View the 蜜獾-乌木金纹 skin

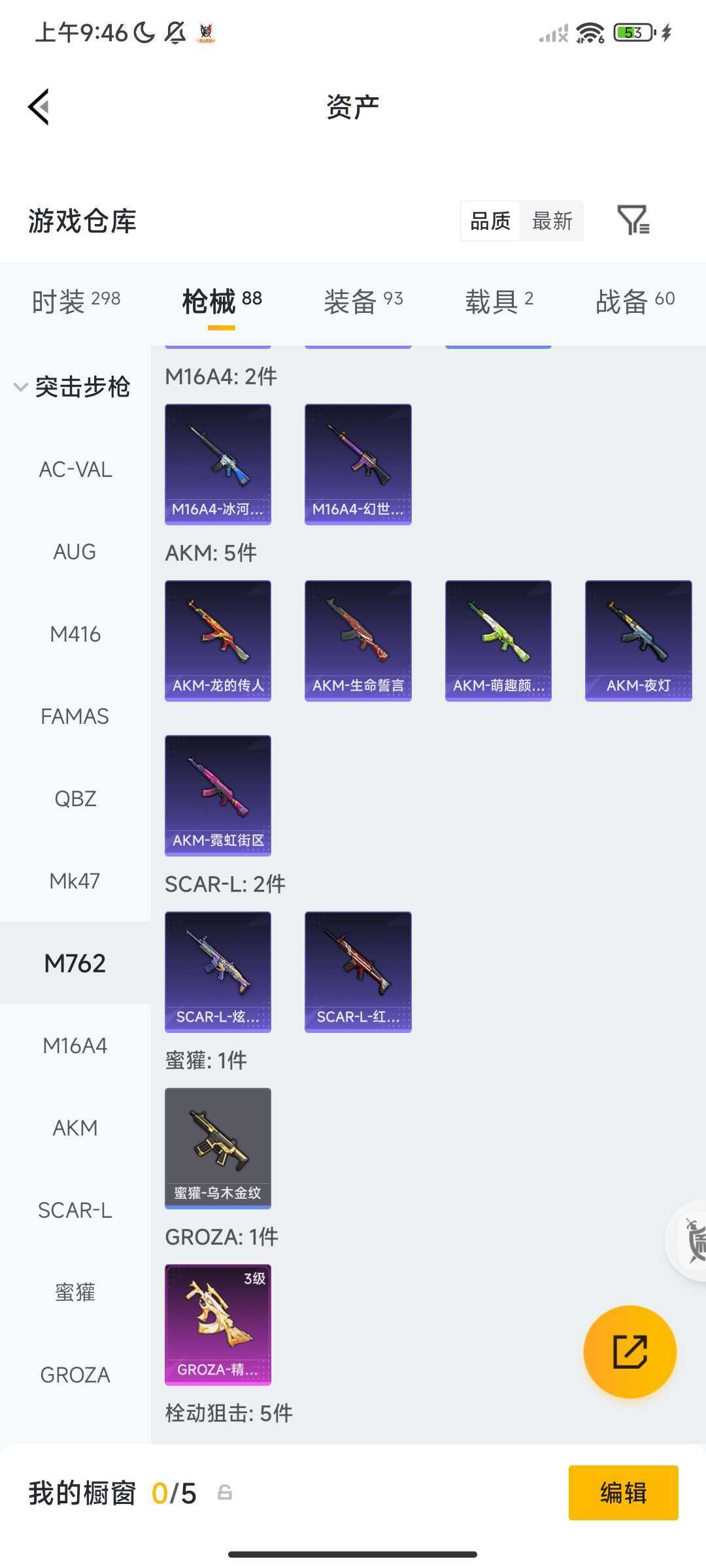tap(218, 1148)
